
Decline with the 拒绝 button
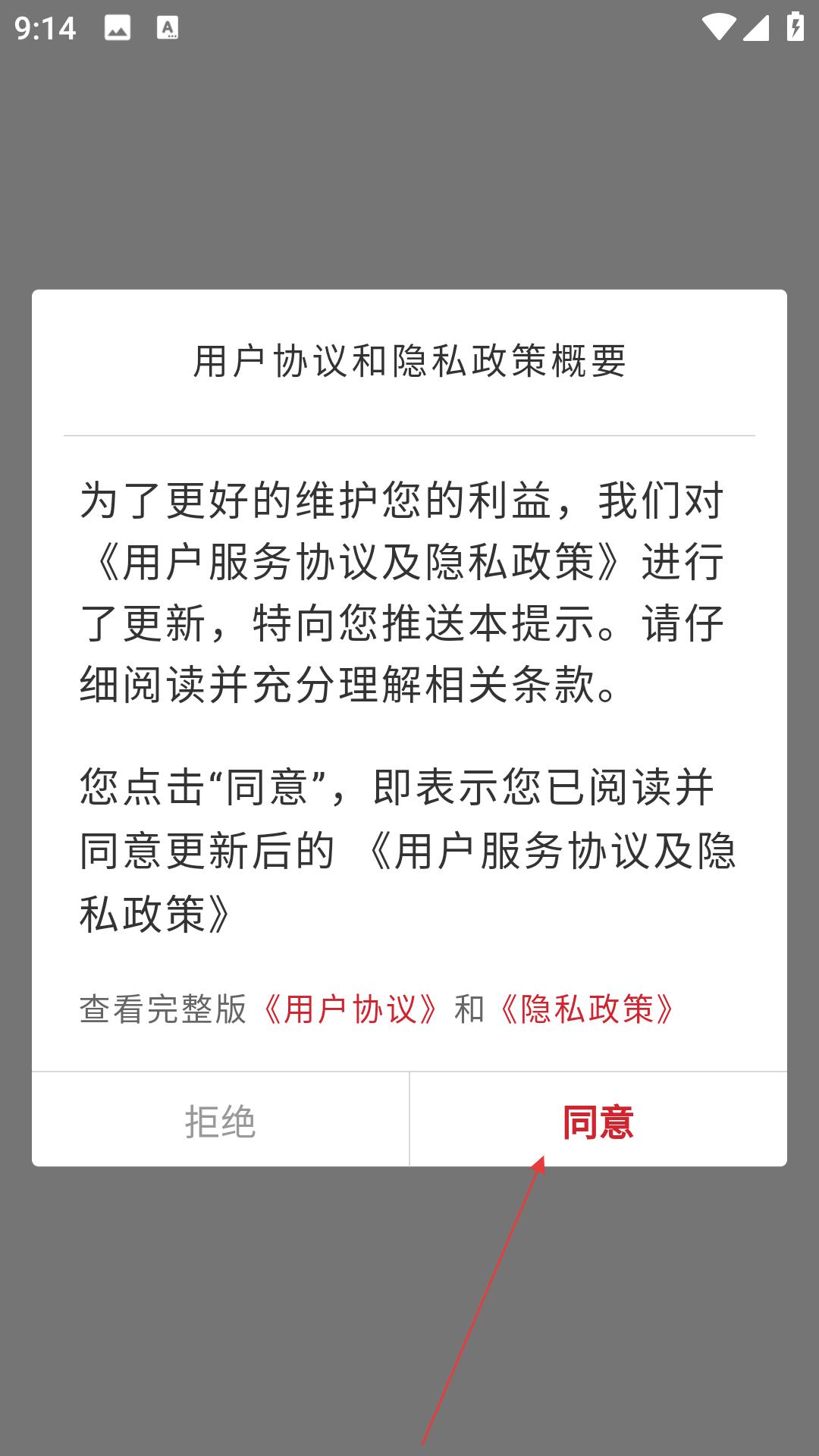pyautogui.click(x=220, y=1120)
